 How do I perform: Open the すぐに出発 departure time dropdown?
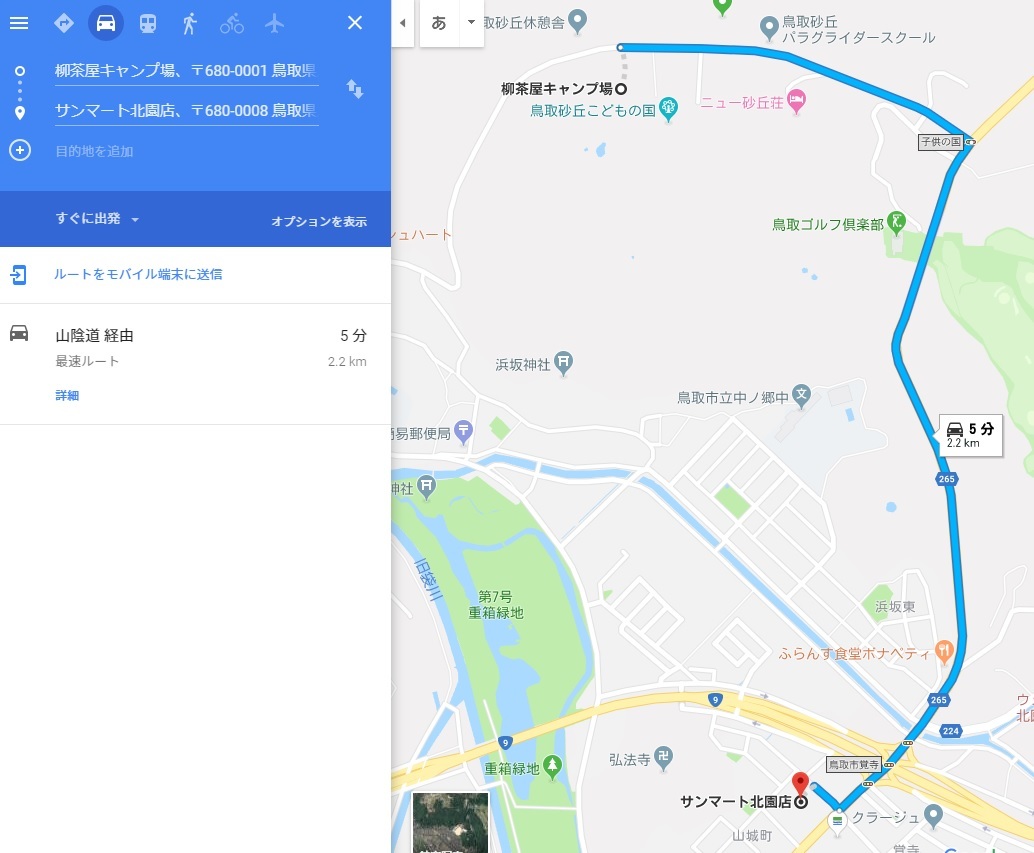click(x=97, y=219)
